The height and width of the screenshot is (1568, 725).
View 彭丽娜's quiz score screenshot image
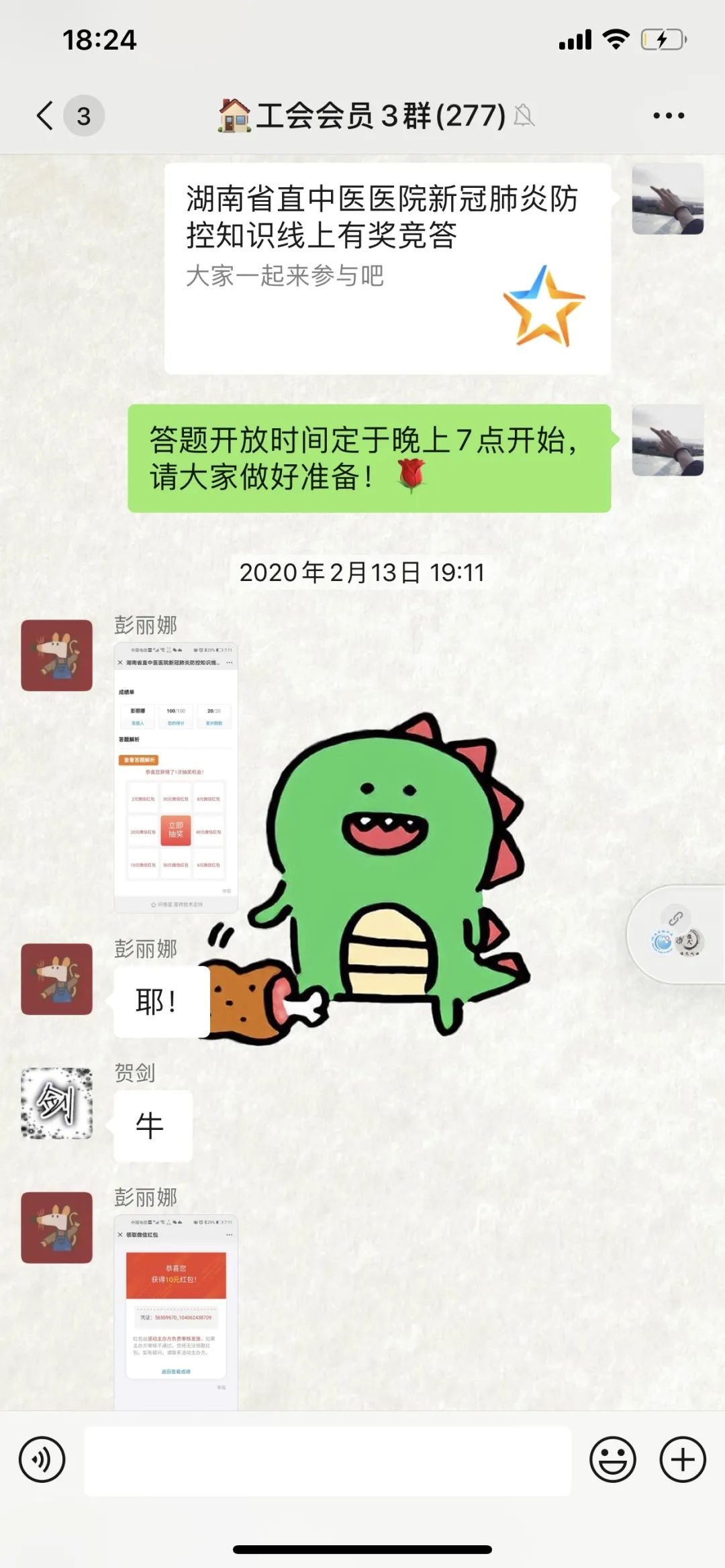point(176,777)
